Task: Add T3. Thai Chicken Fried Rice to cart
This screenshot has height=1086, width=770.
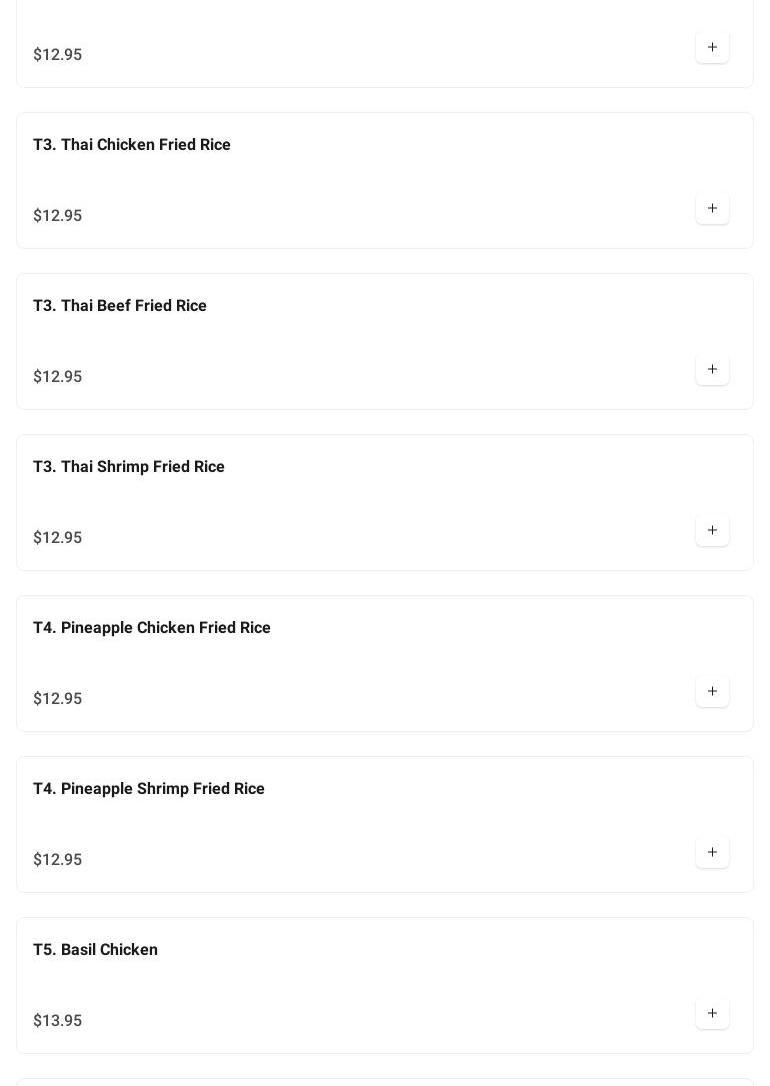Action: [712, 209]
